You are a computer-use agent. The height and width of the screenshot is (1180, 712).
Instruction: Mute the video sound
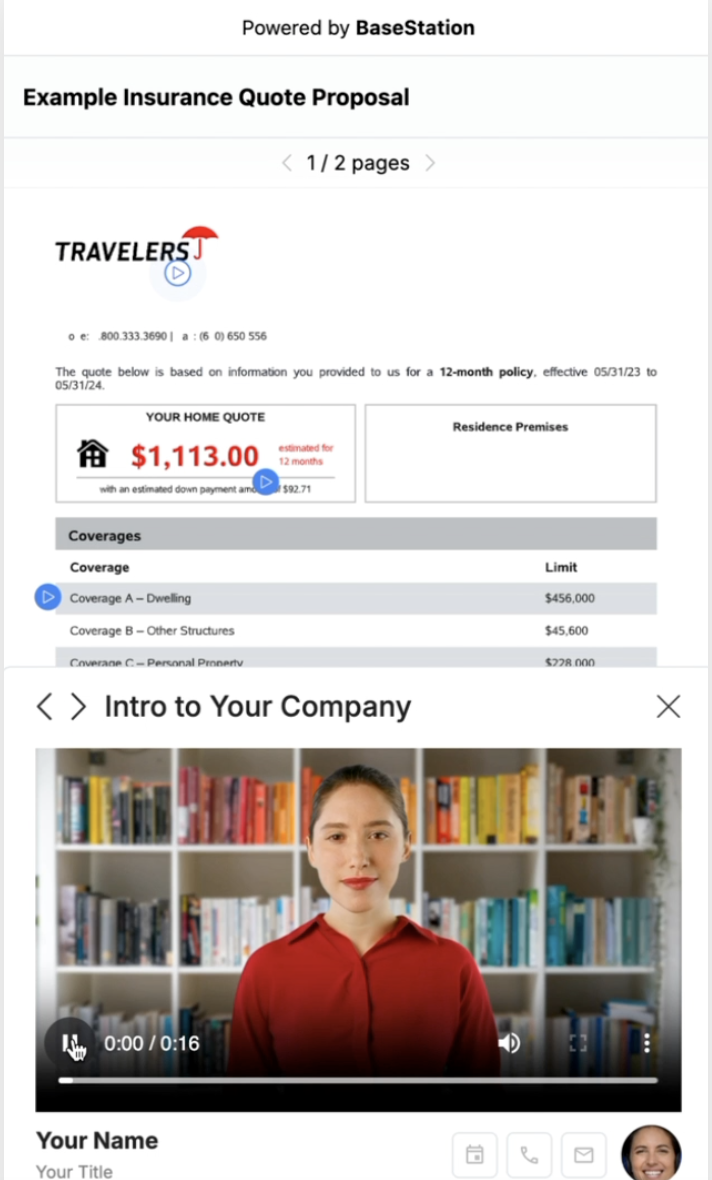point(509,1044)
